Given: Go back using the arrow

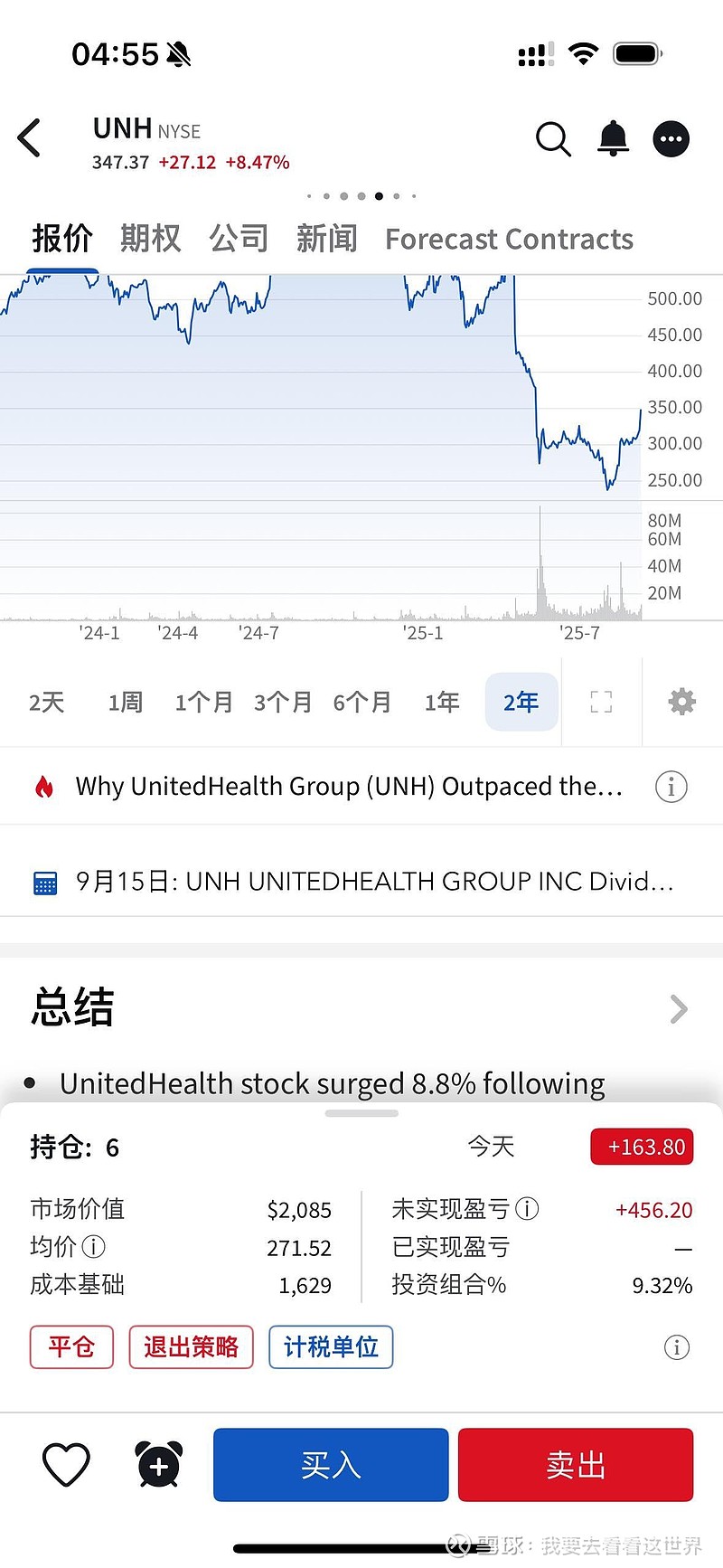Looking at the screenshot, I should point(30,138).
